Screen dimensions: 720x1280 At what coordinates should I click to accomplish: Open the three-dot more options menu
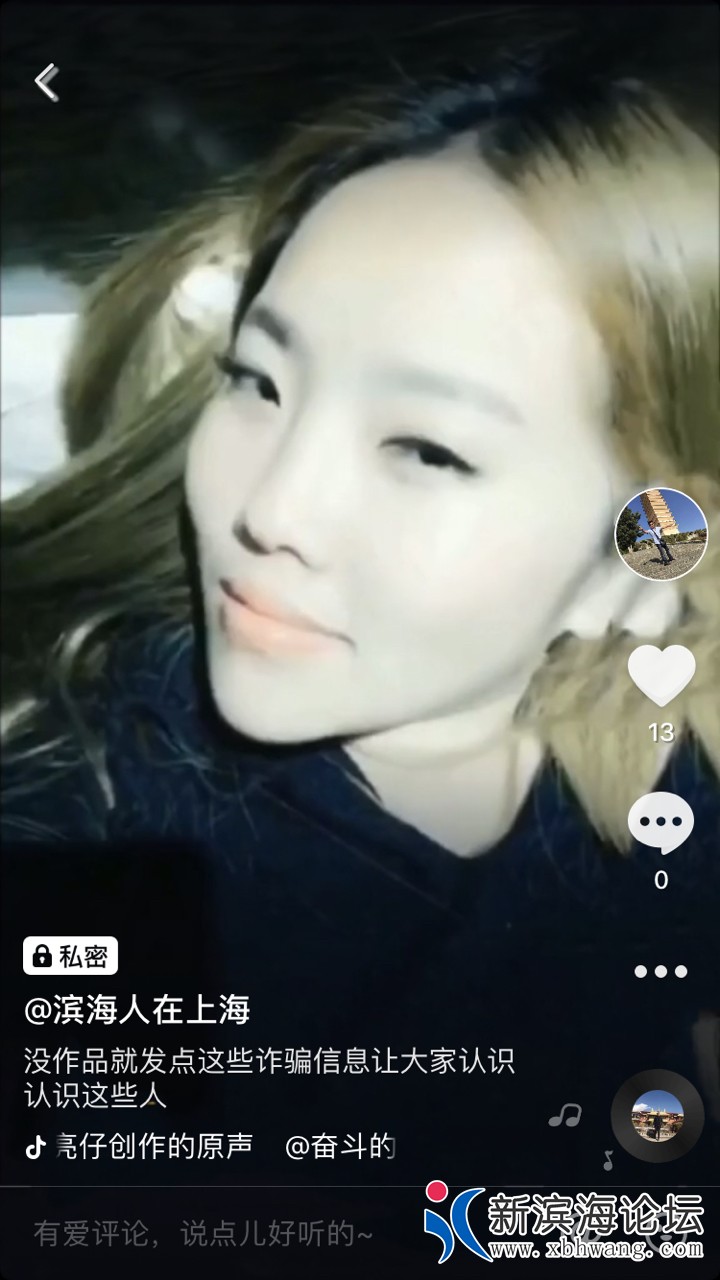point(661,971)
